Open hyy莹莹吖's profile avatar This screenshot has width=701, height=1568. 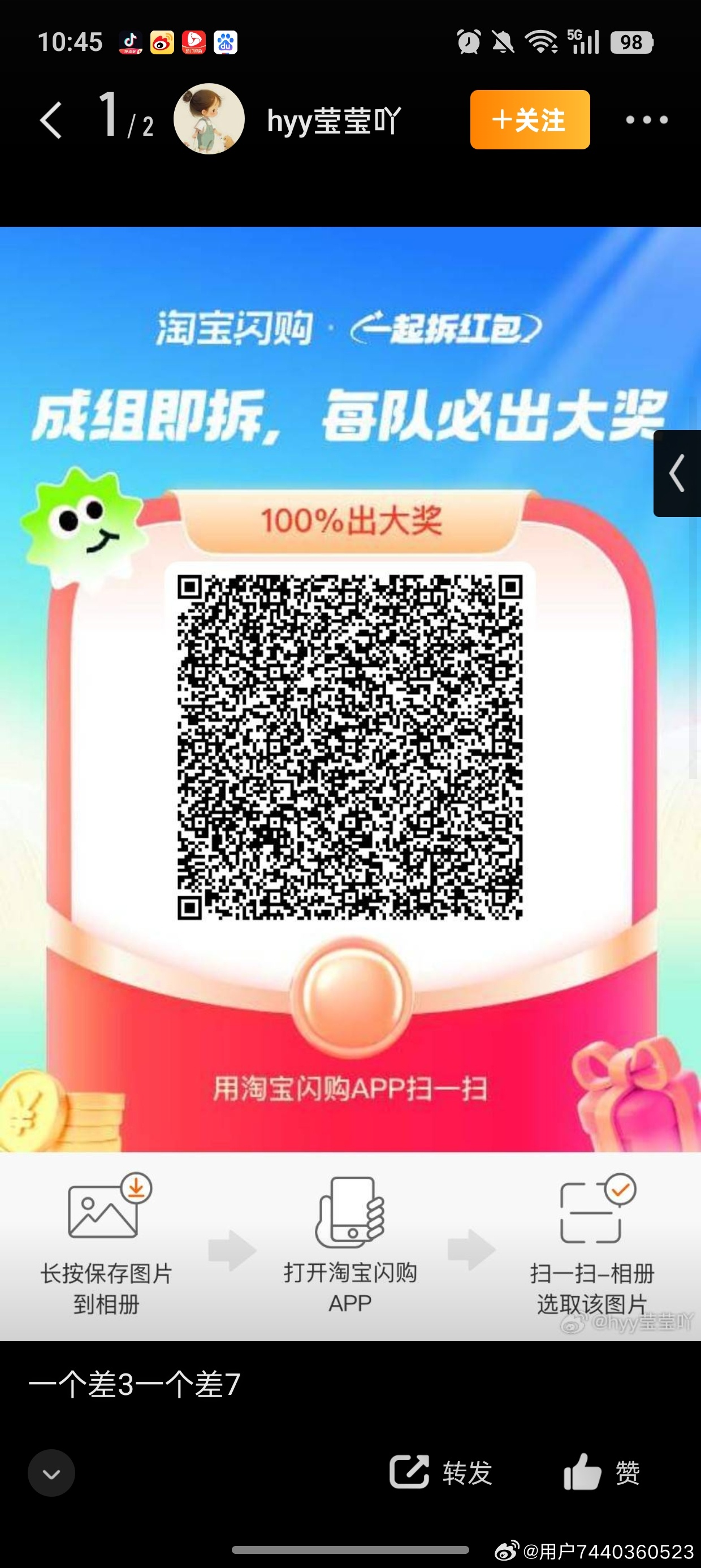click(x=209, y=119)
